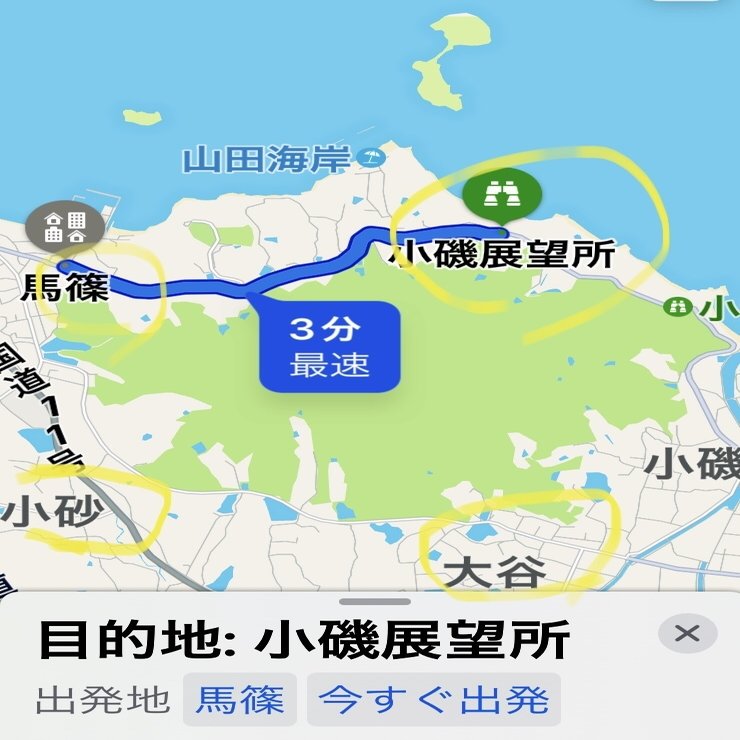Tap the sheet grabber handle to expand
Image resolution: width=740 pixels, height=740 pixels.
click(375, 602)
